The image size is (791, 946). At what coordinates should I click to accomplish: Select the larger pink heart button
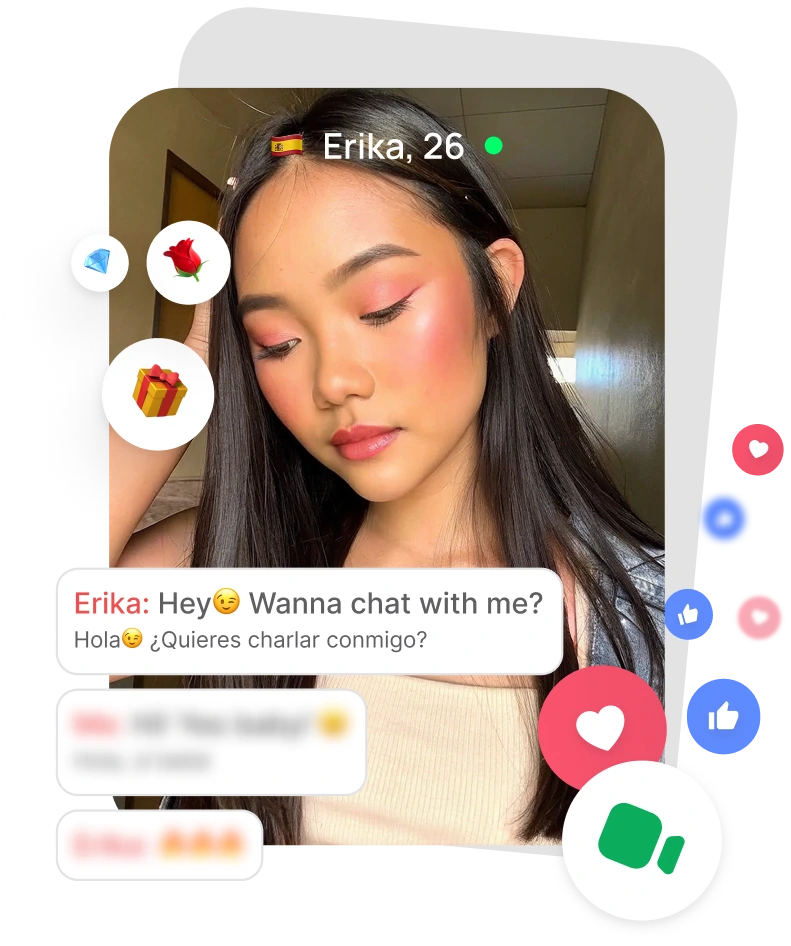[x=604, y=729]
